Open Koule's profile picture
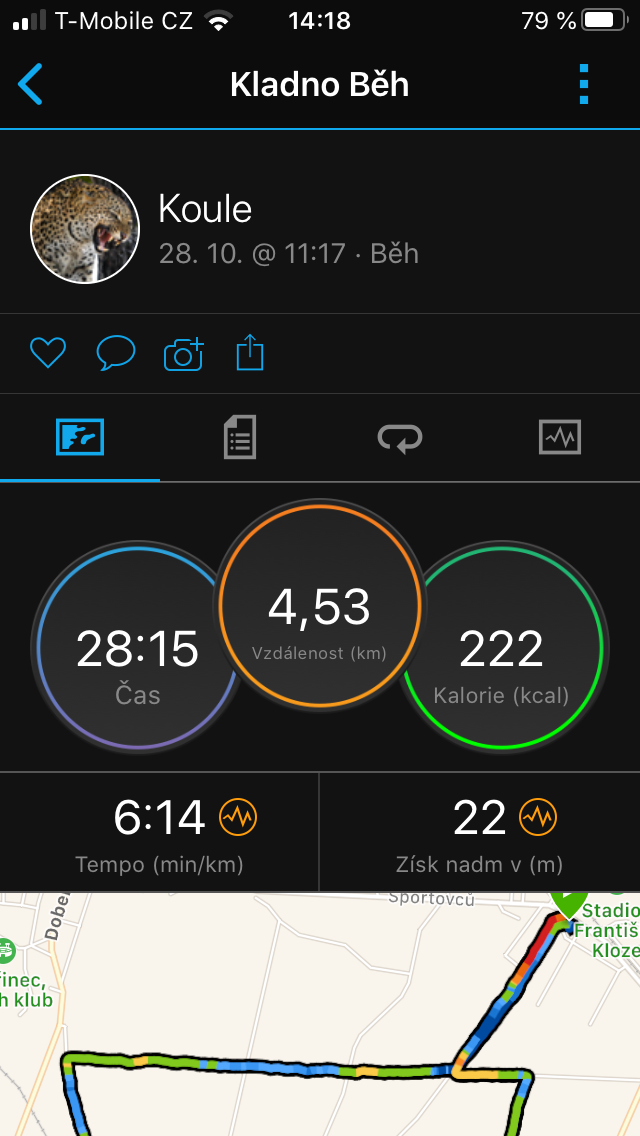The width and height of the screenshot is (640, 1136). click(85, 229)
